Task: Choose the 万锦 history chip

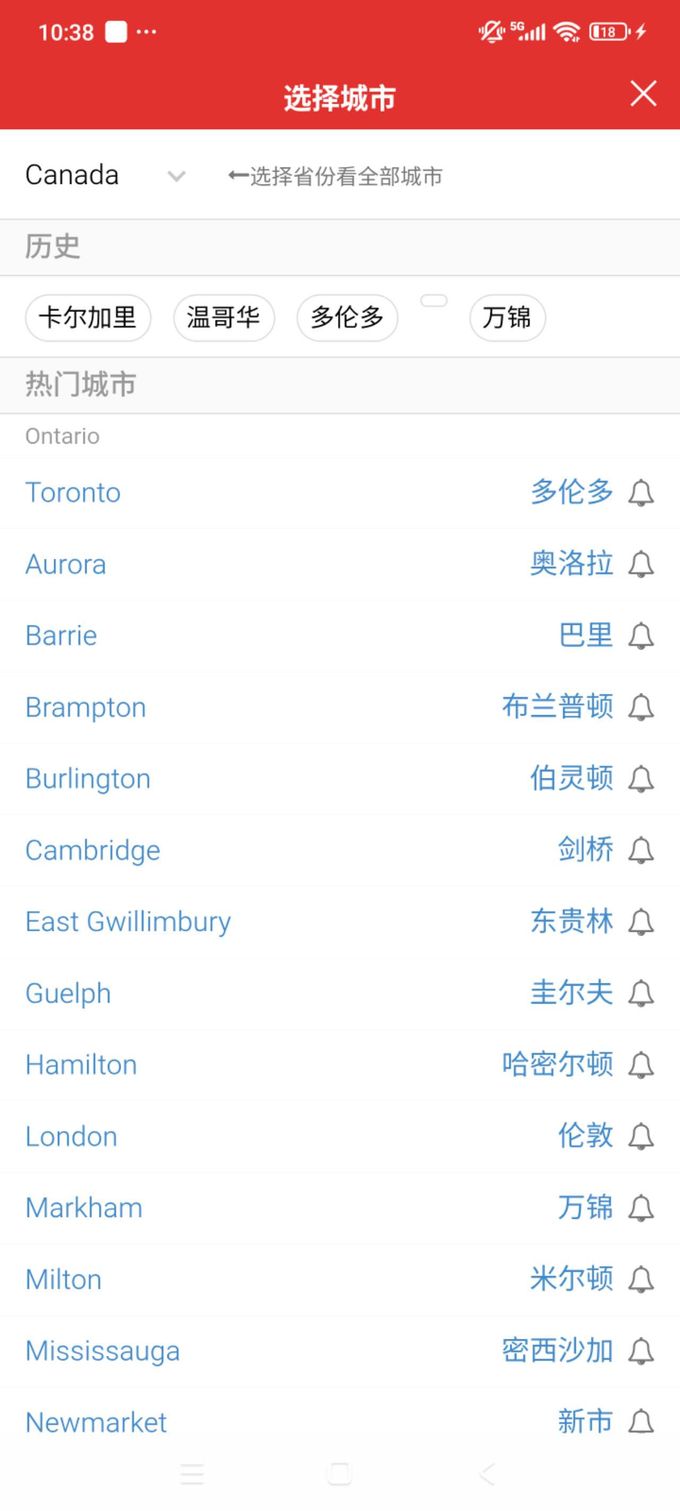Action: (x=507, y=318)
